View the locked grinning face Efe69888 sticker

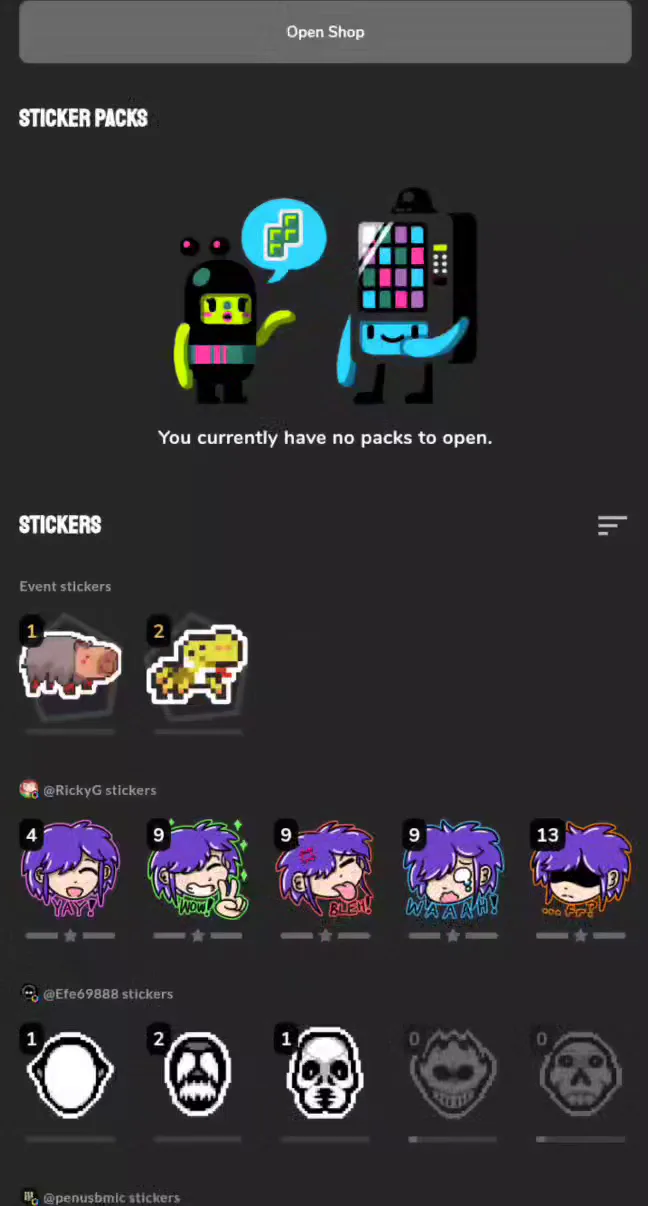453,1074
